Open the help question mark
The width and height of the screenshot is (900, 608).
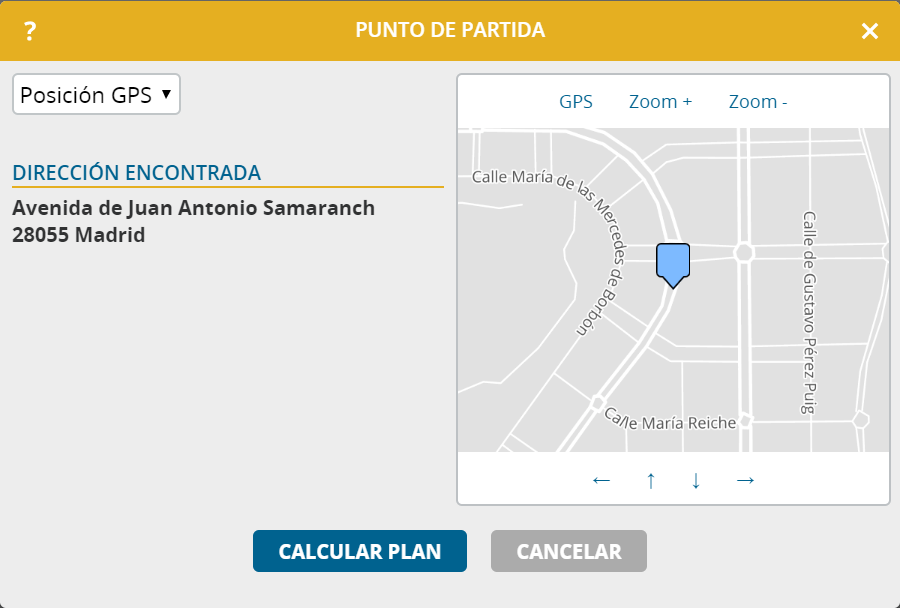pos(30,31)
